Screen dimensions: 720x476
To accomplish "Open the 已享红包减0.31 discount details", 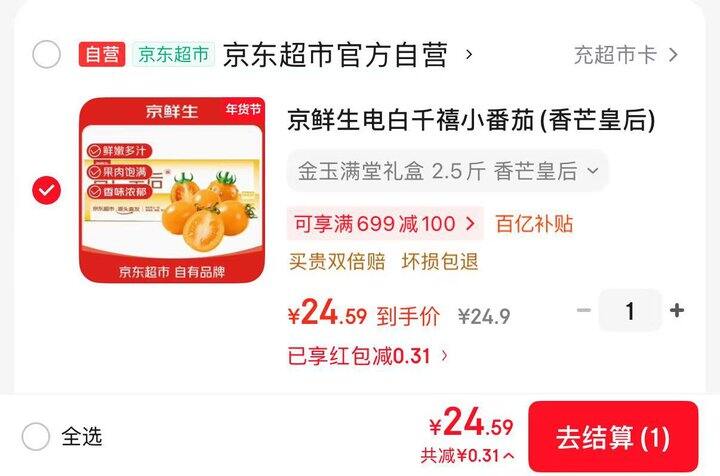I will coord(368,355).
